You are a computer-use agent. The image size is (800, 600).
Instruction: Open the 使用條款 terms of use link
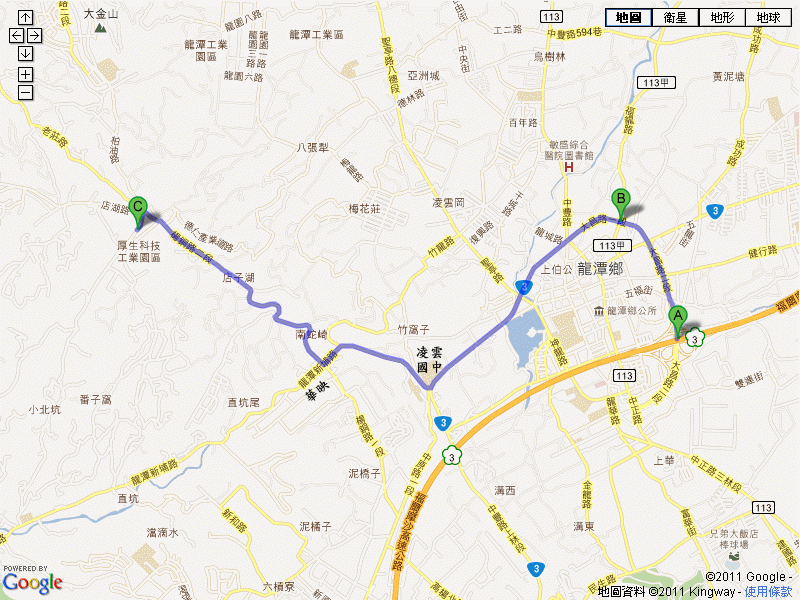tap(768, 592)
